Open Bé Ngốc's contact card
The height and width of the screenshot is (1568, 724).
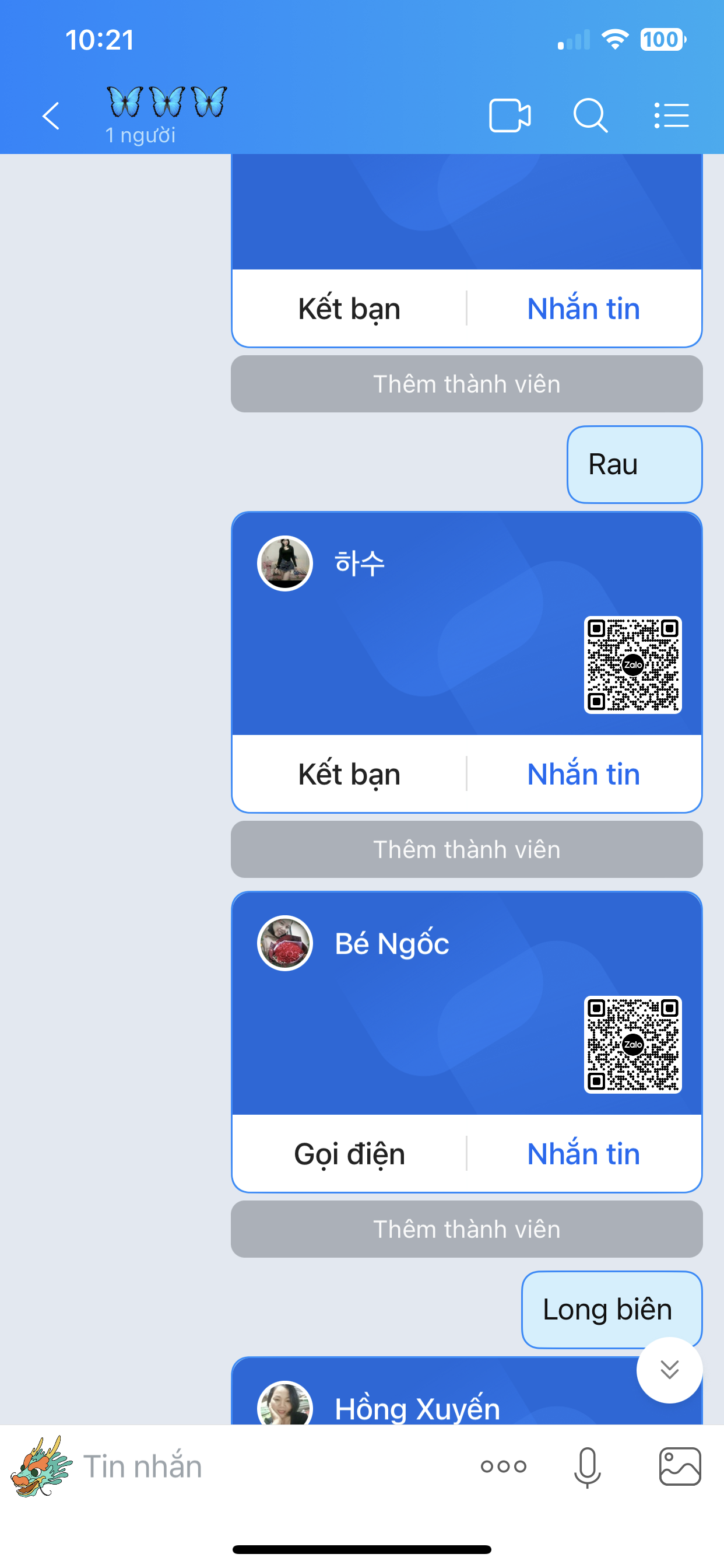467,1003
